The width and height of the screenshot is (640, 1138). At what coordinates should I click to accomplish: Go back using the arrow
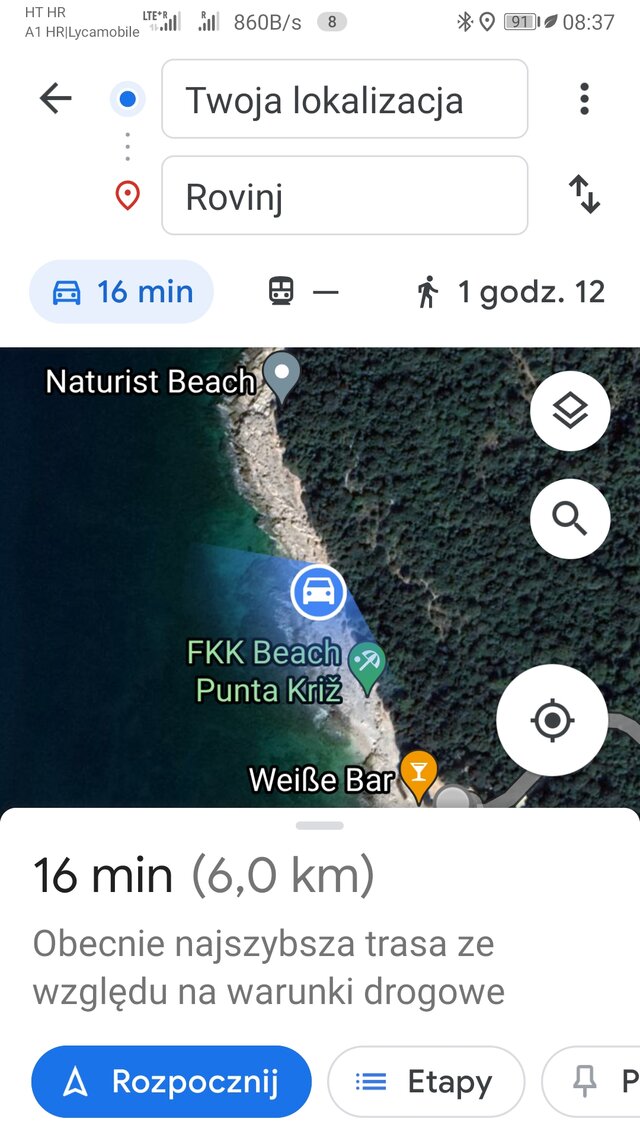point(56,98)
